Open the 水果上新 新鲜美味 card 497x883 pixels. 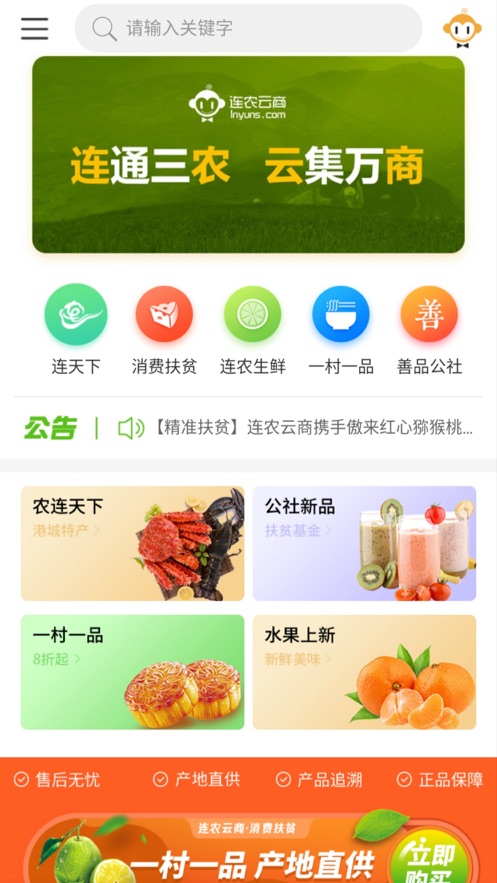point(364,672)
